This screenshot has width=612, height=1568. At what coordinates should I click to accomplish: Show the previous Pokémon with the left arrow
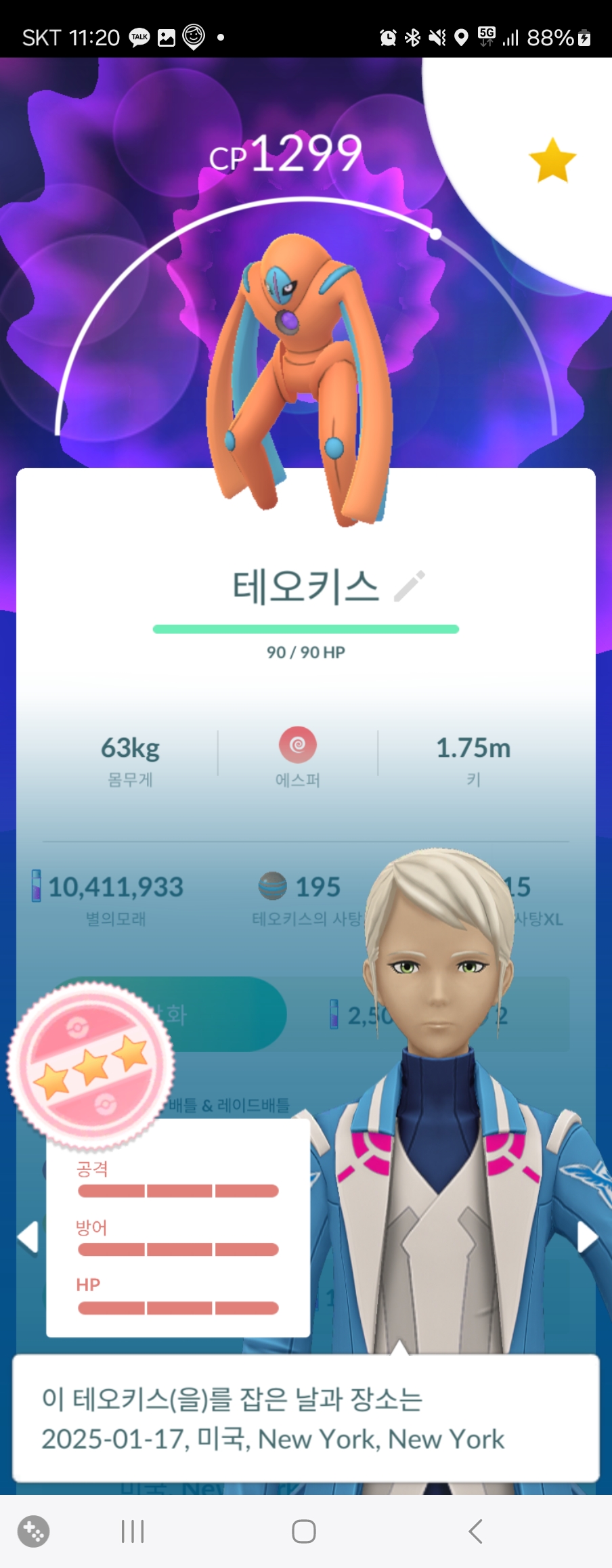pyautogui.click(x=28, y=1238)
